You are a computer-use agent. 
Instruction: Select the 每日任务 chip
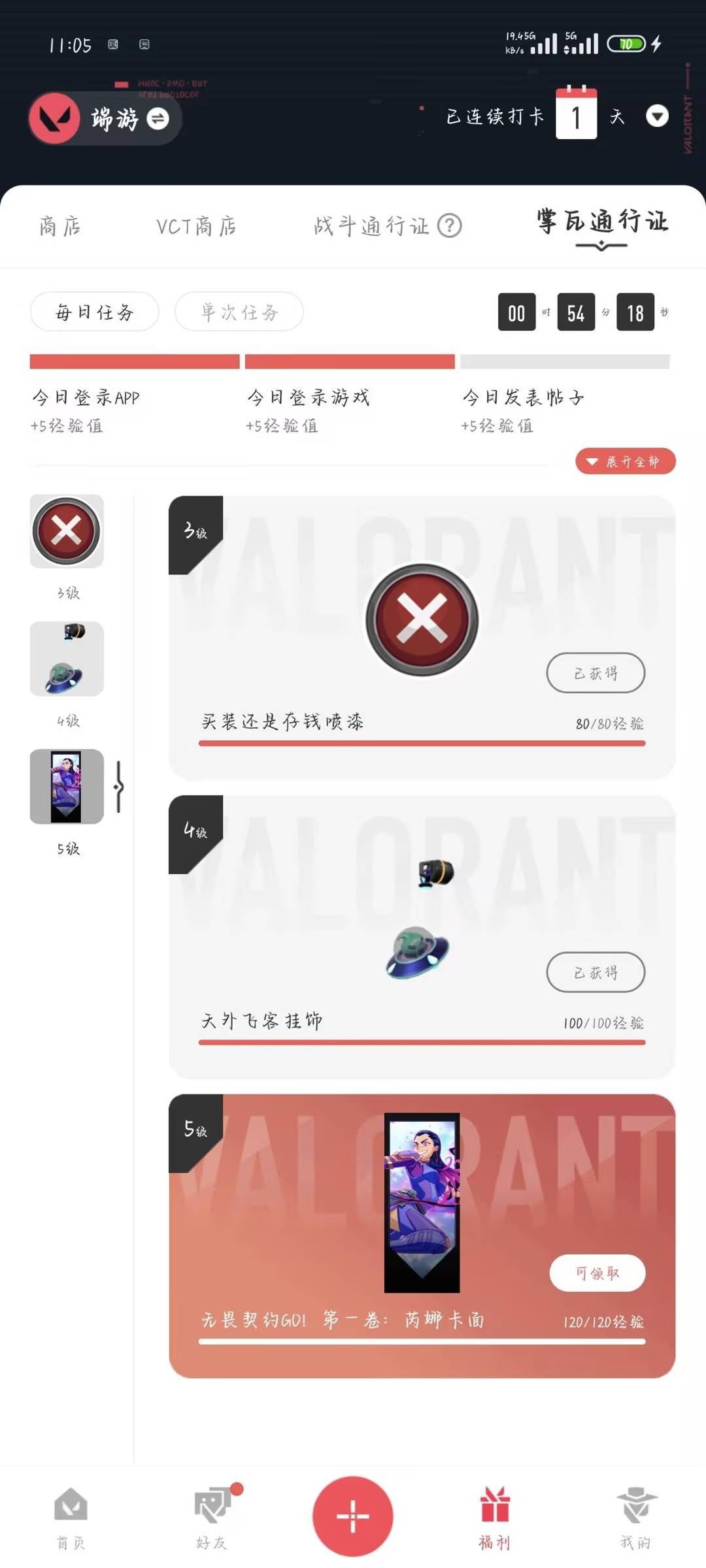coord(95,312)
